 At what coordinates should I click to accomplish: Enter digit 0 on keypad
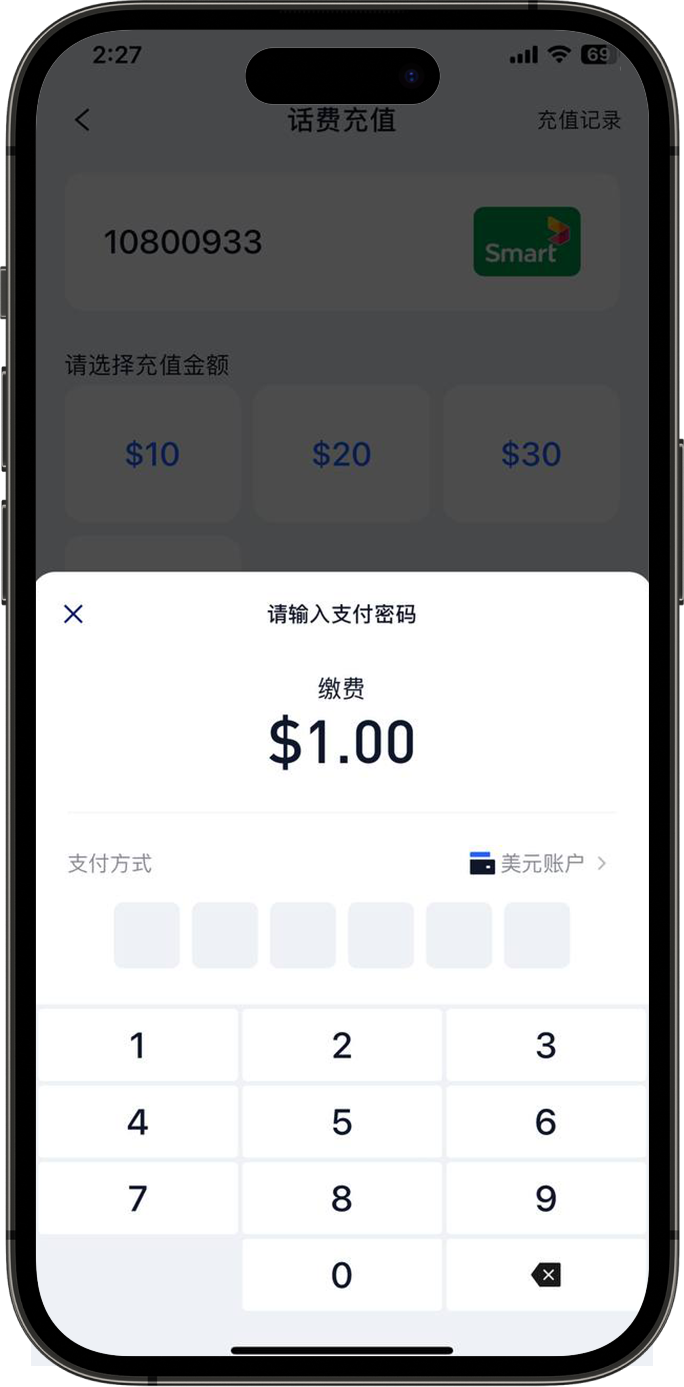(342, 1275)
